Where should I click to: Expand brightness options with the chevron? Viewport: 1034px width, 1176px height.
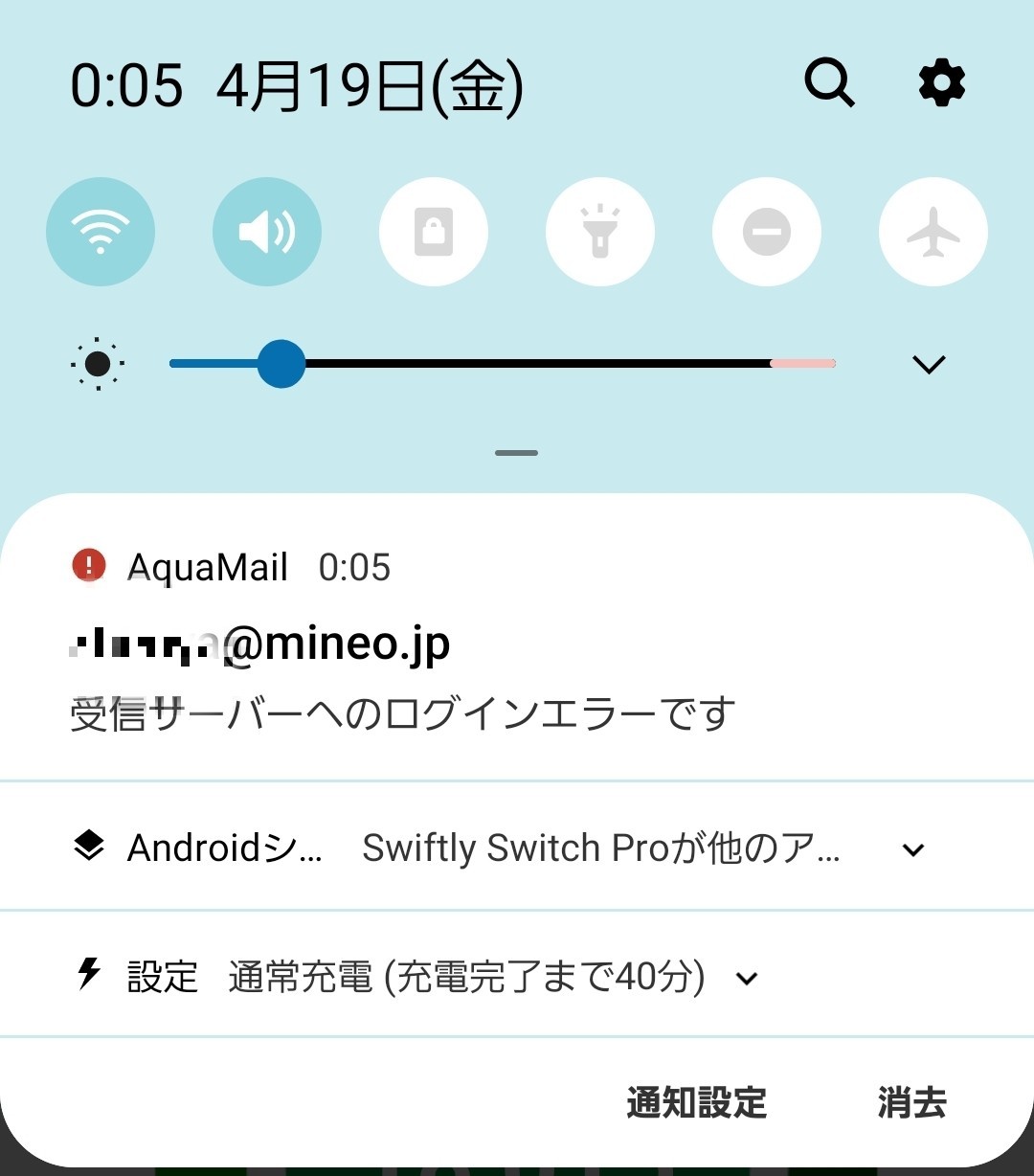(929, 364)
